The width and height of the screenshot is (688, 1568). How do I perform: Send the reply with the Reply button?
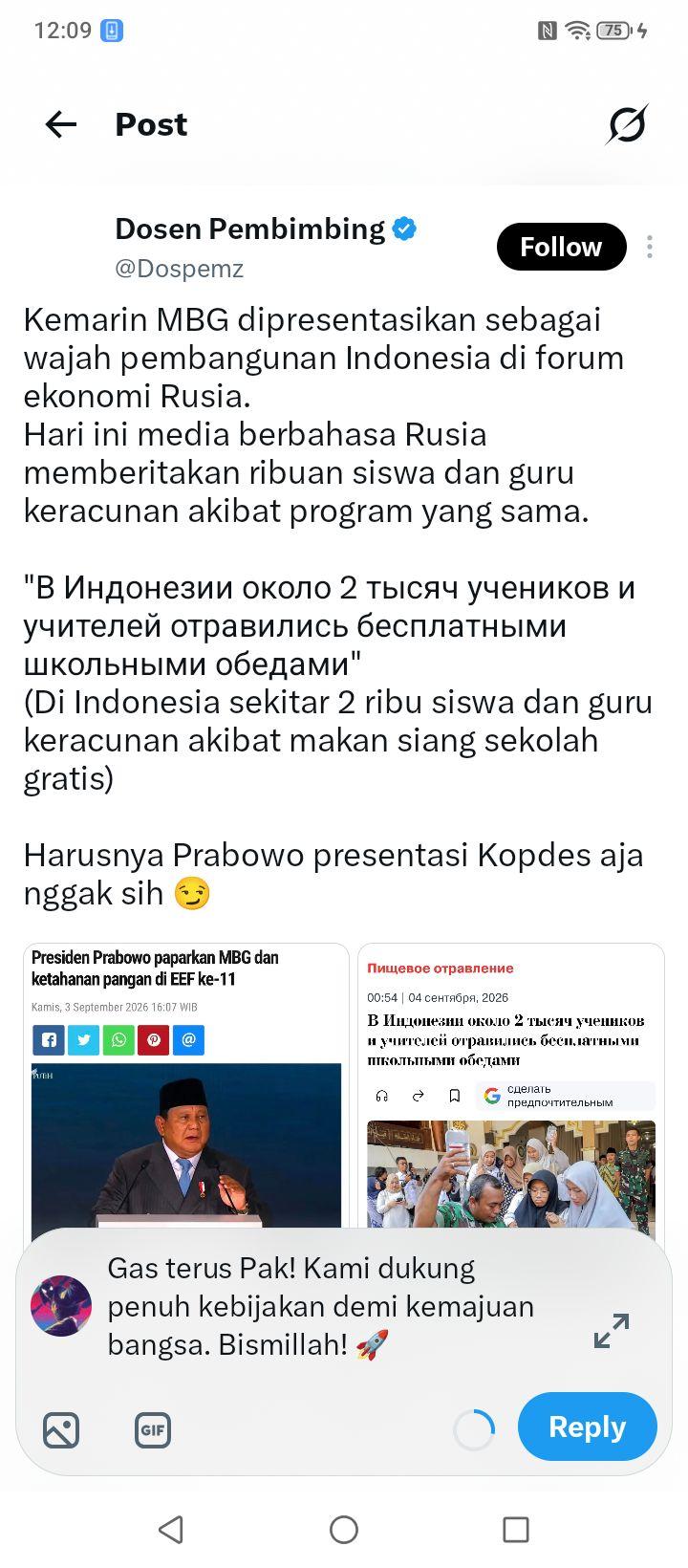pyautogui.click(x=587, y=1426)
